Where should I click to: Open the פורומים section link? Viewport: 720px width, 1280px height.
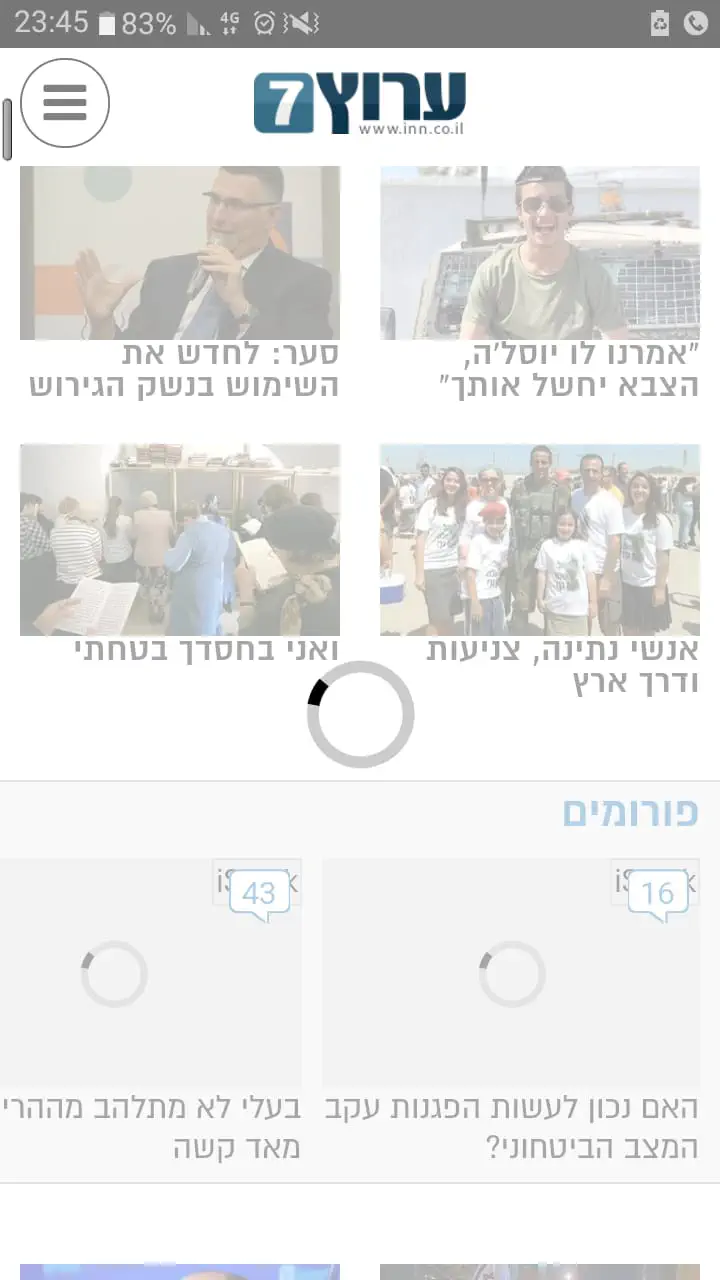[630, 812]
